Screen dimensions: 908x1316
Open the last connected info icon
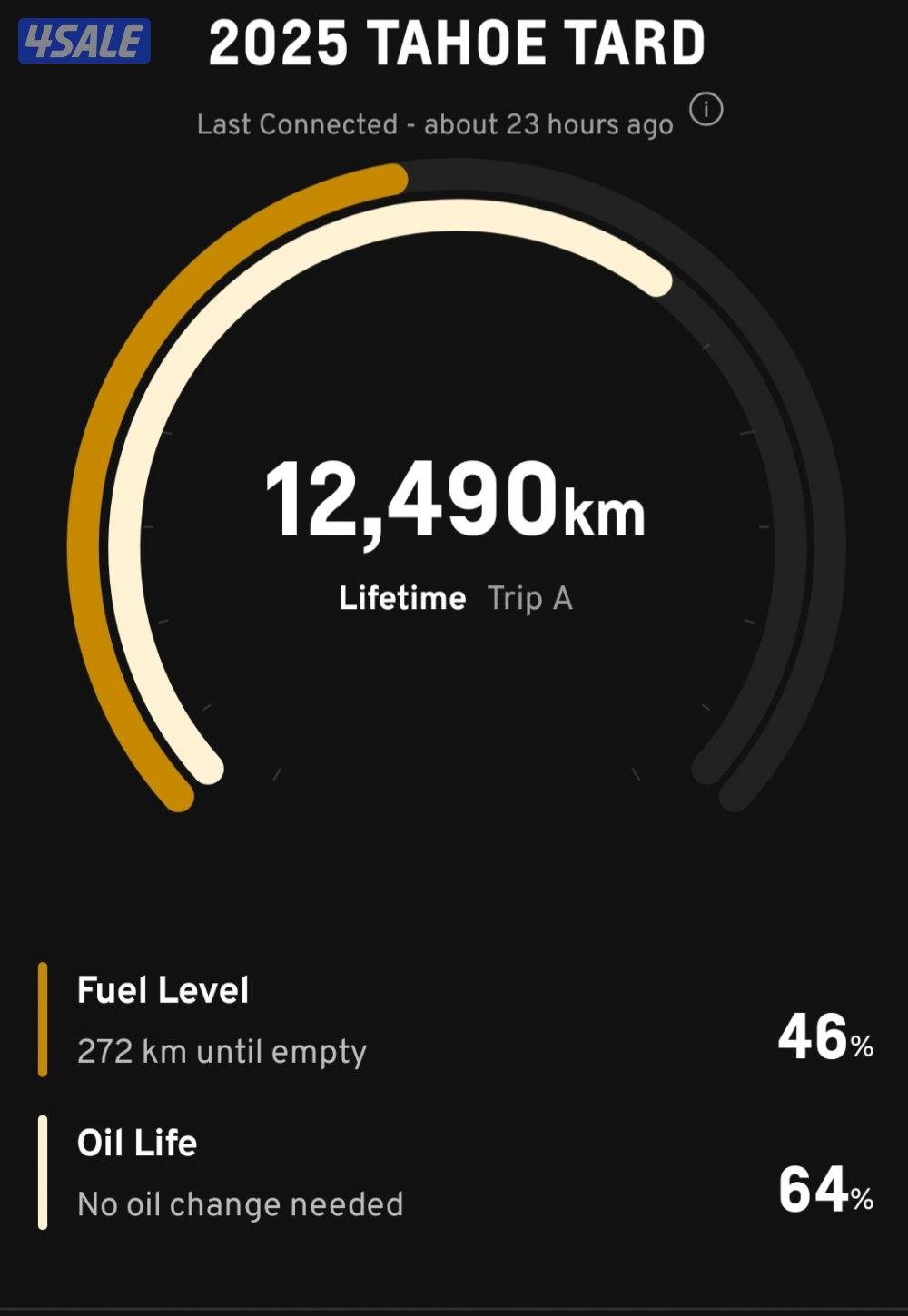706,110
